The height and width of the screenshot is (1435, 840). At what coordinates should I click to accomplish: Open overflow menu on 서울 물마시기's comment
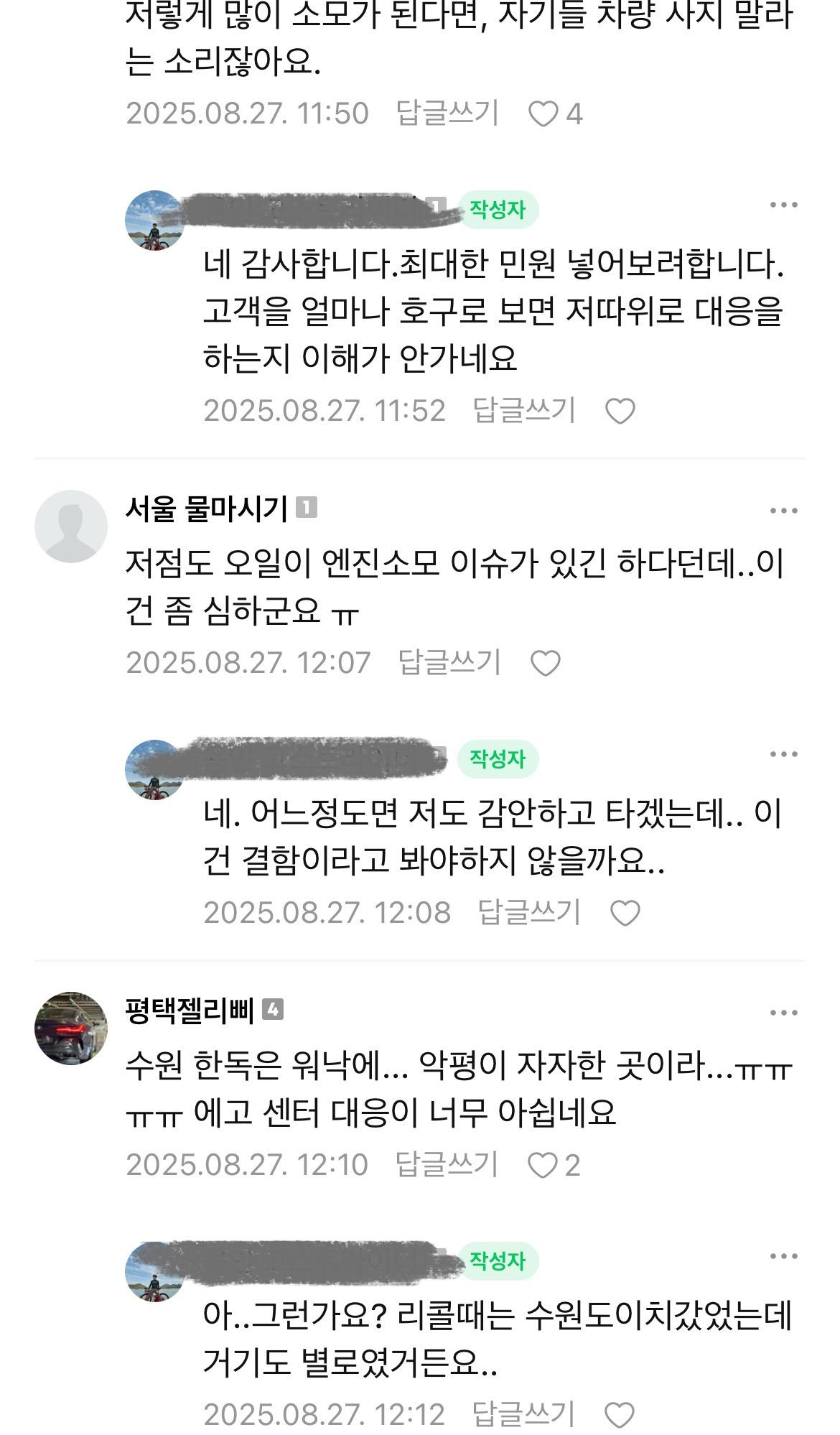click(x=783, y=511)
